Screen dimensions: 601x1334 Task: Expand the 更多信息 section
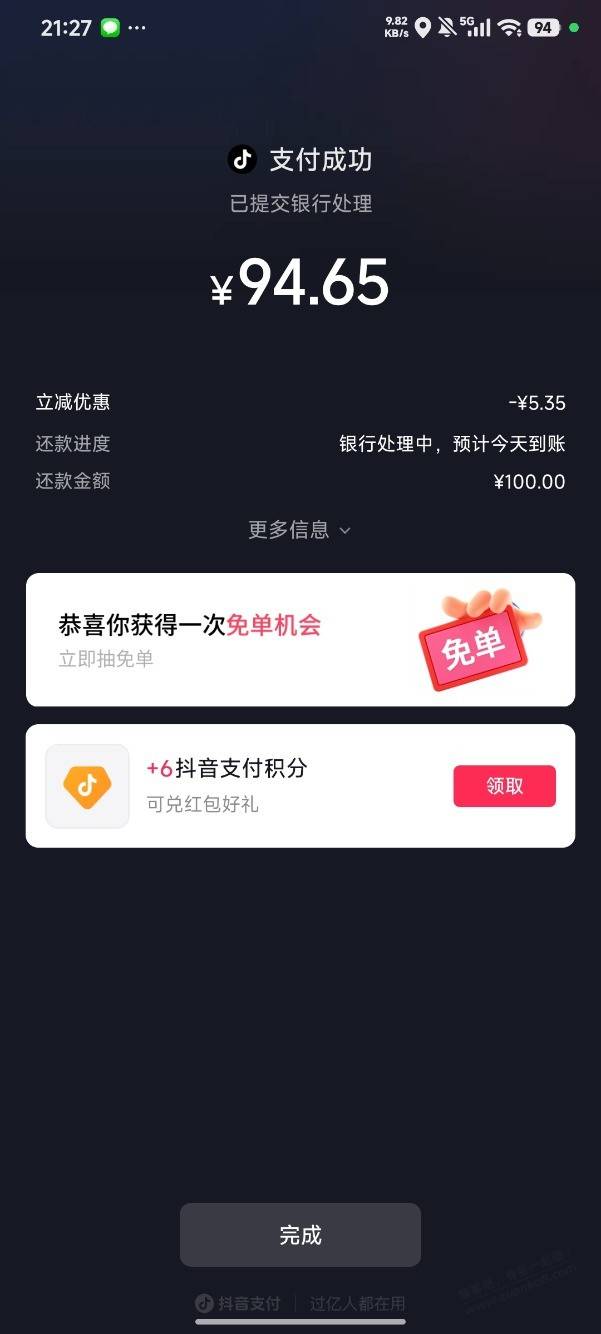[299, 530]
